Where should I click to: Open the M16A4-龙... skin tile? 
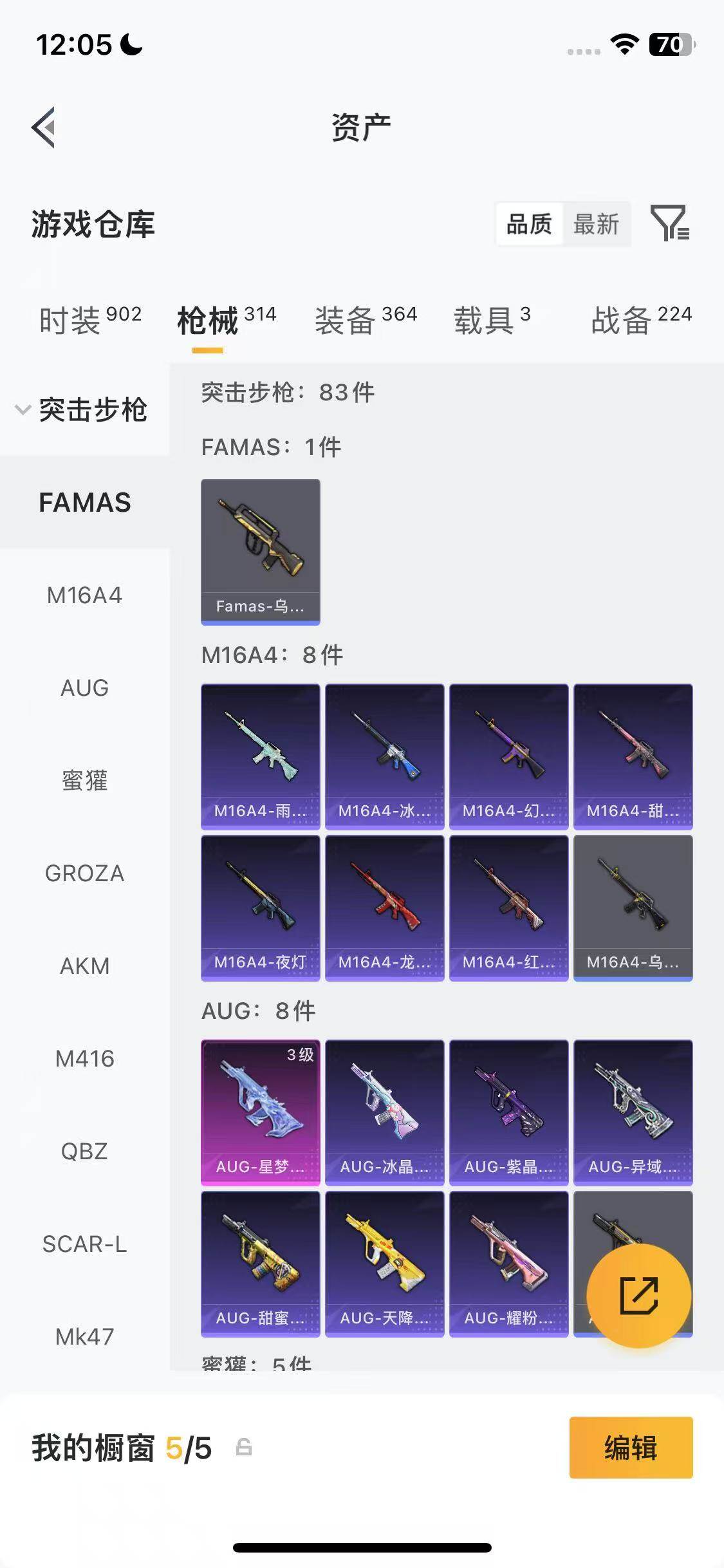(384, 908)
